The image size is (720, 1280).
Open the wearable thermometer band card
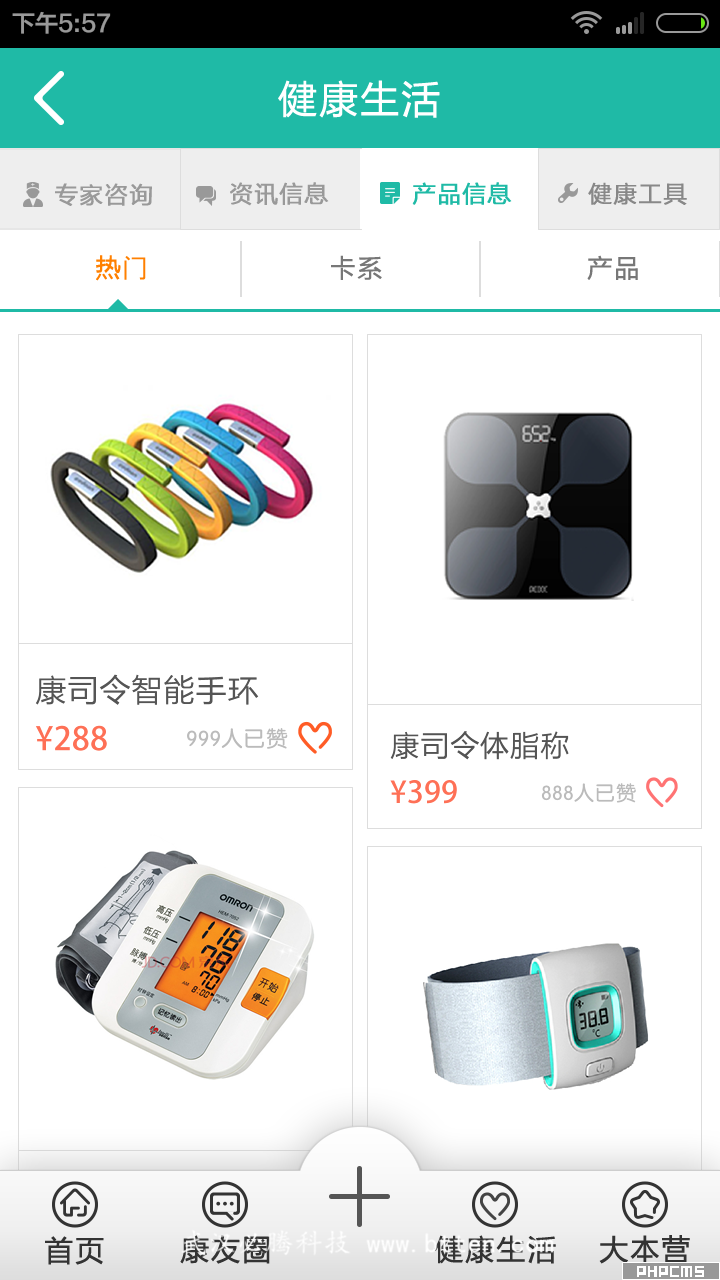click(534, 1000)
